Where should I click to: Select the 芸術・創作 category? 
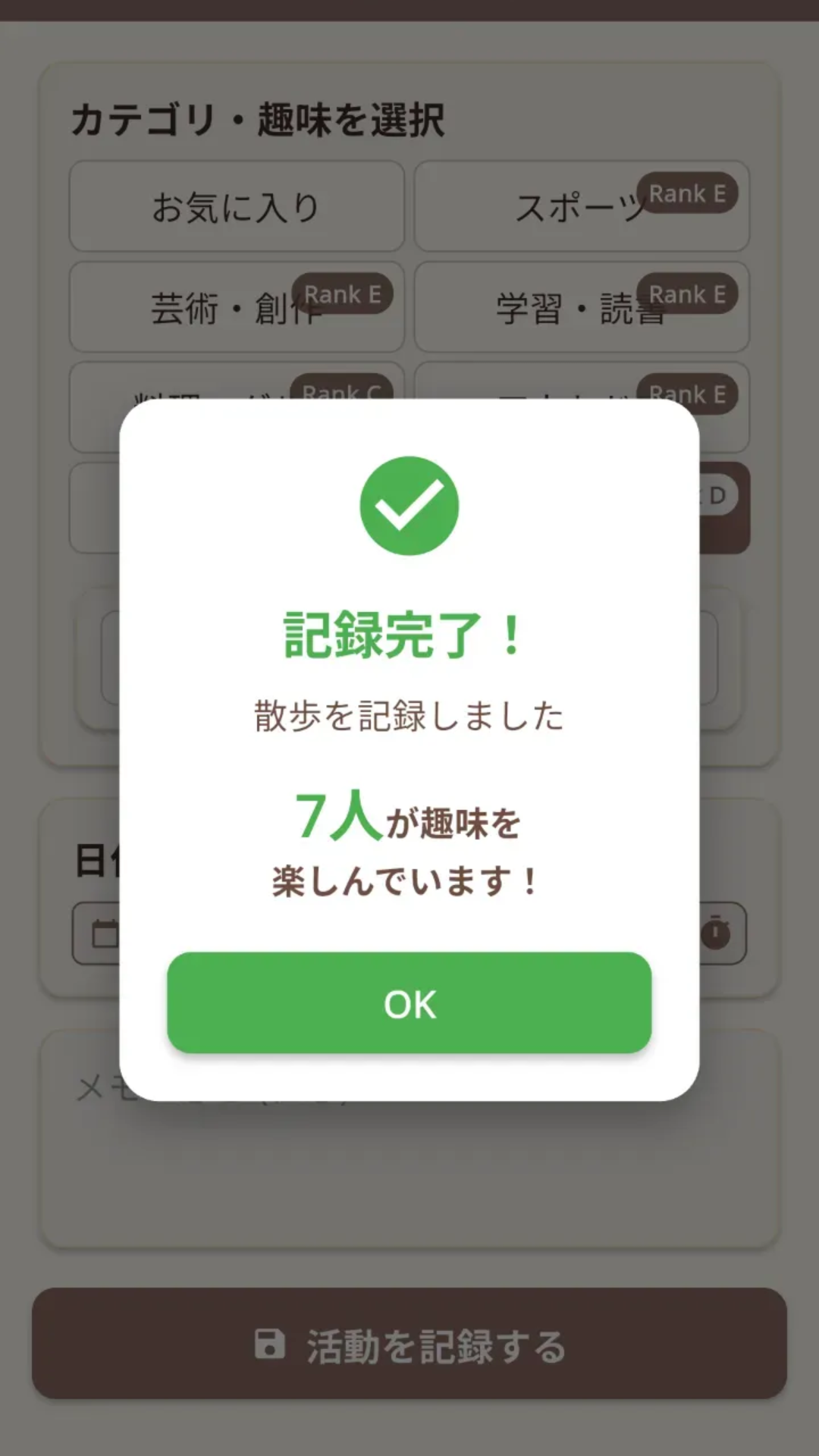click(x=236, y=307)
